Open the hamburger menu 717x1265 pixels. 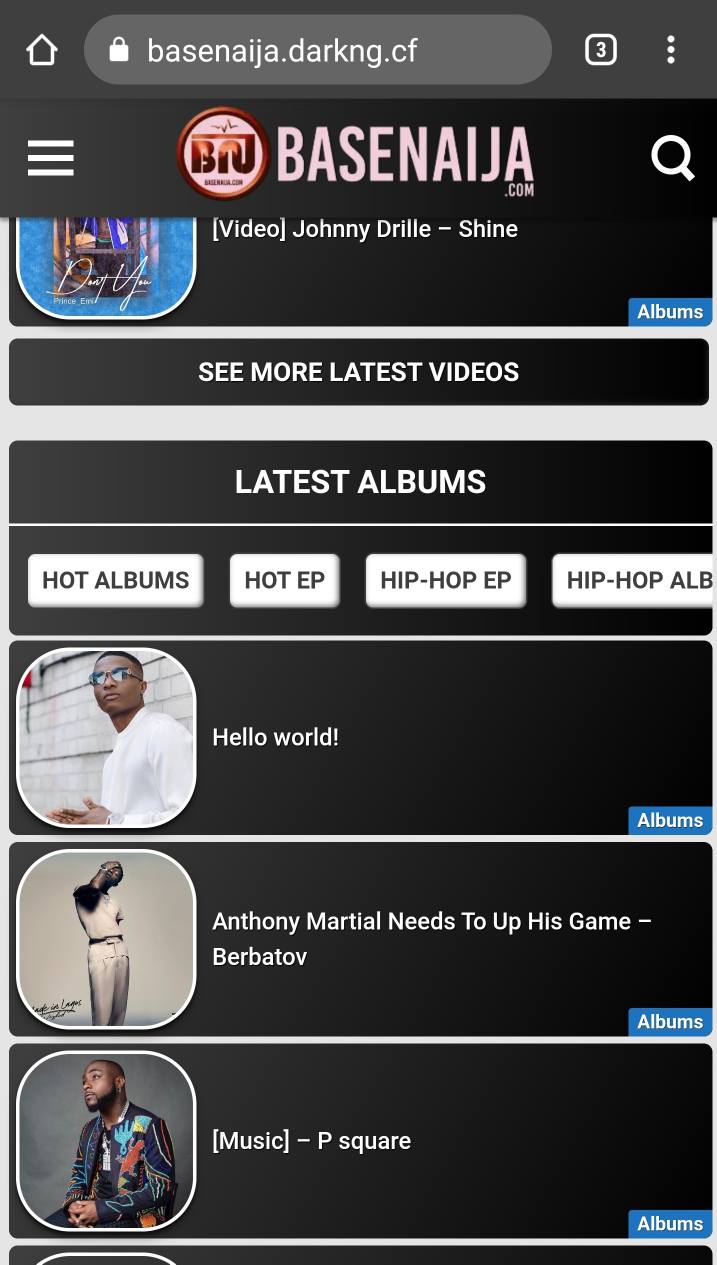51,158
